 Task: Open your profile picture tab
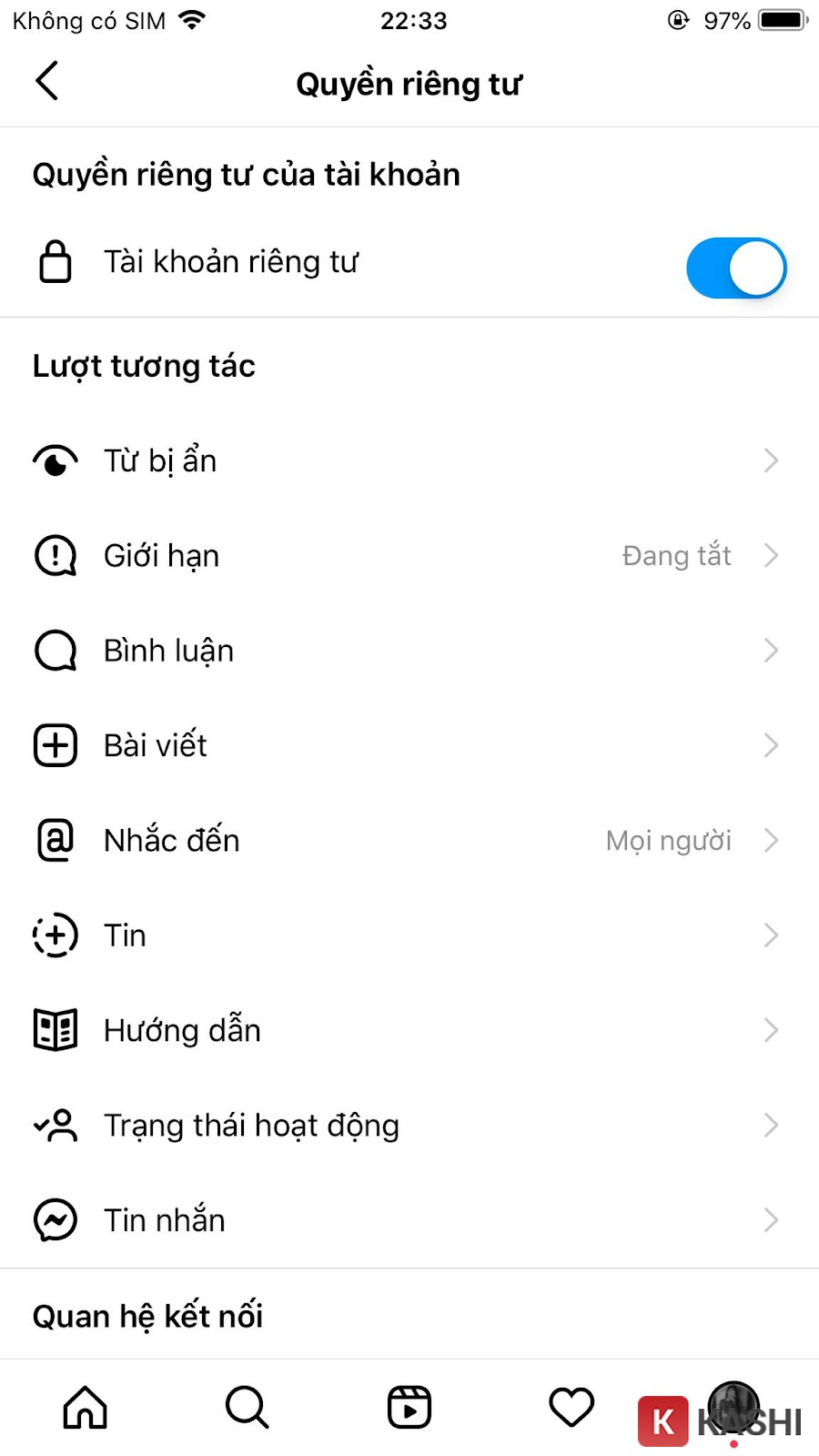coord(733,1408)
